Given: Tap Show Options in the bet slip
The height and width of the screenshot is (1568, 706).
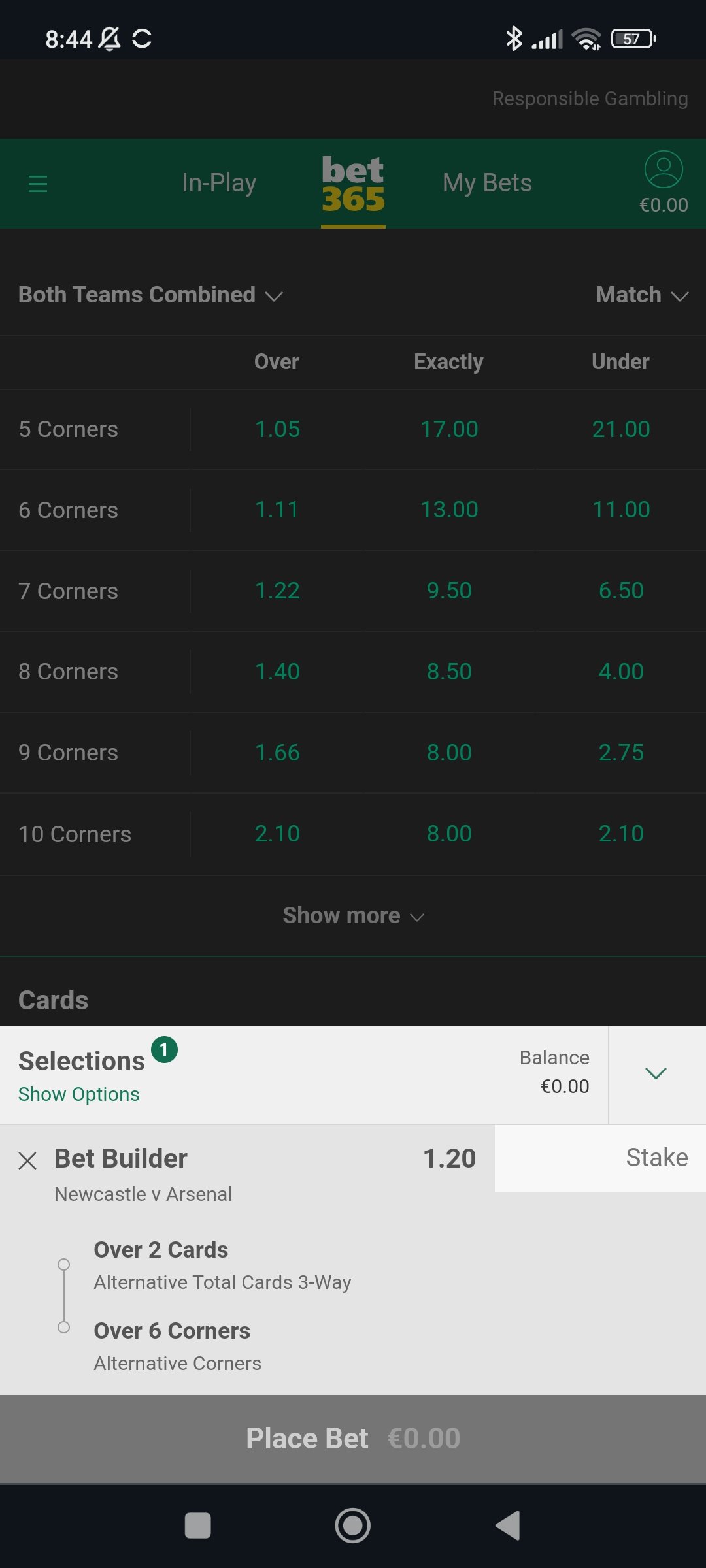Looking at the screenshot, I should (x=78, y=1094).
